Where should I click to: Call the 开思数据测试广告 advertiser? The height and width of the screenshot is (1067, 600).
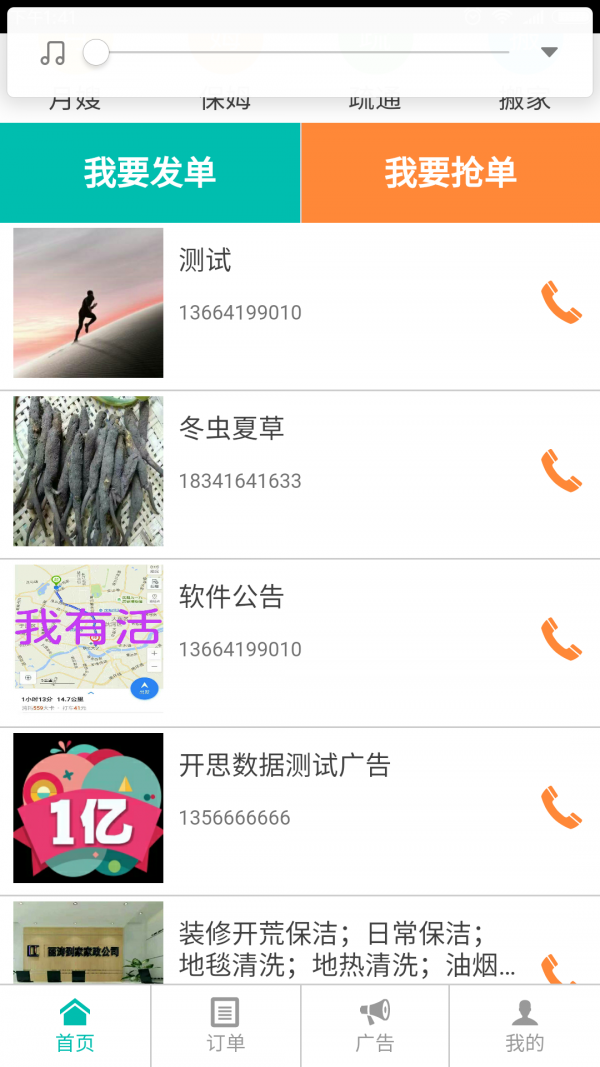pos(561,808)
